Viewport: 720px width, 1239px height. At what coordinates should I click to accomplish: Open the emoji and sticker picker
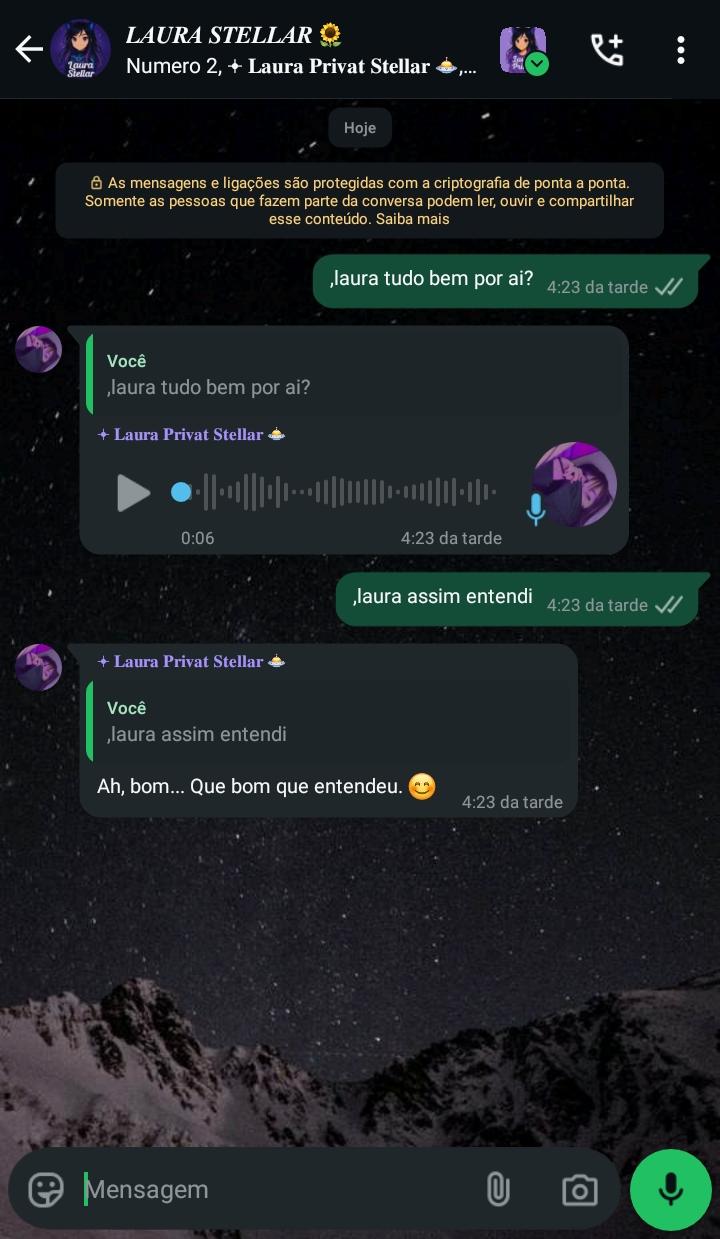(x=46, y=1189)
